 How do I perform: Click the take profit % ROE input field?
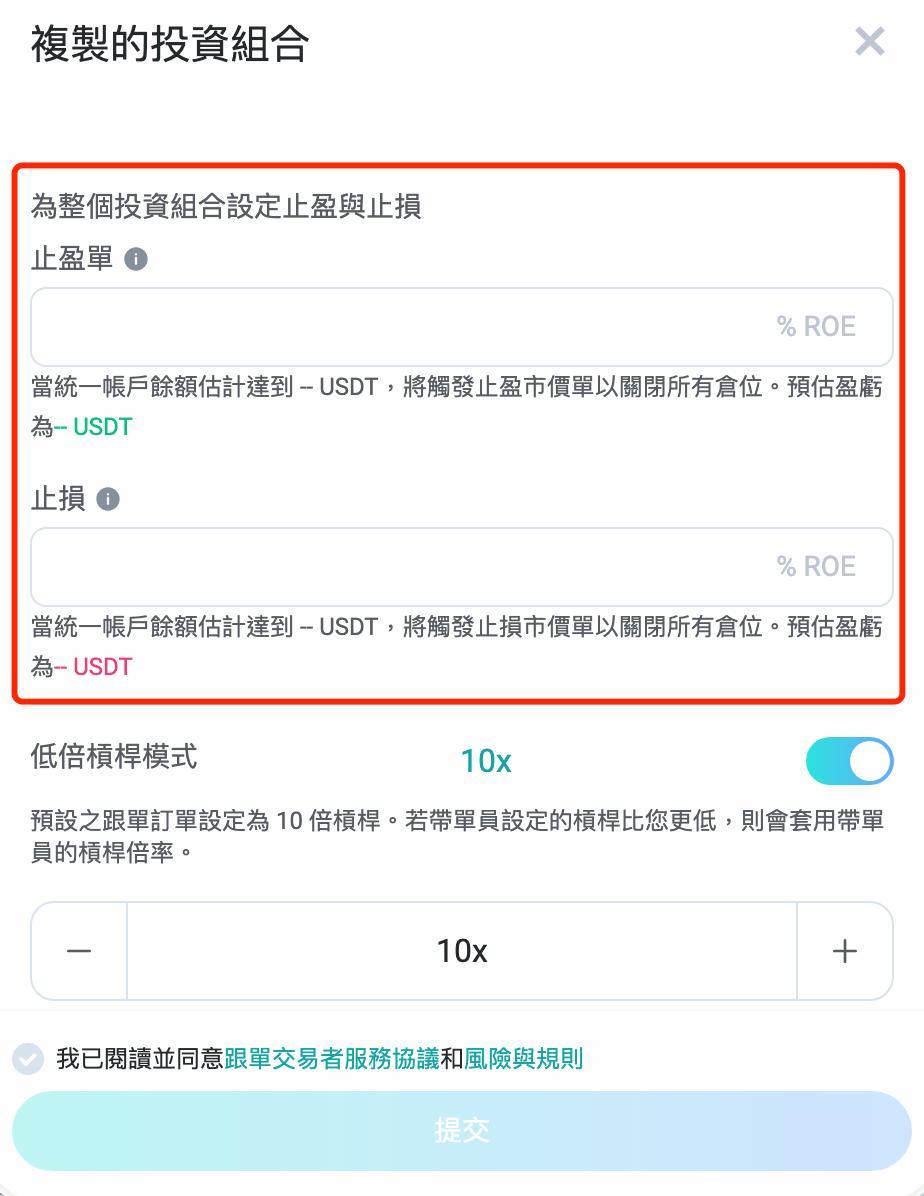462,327
